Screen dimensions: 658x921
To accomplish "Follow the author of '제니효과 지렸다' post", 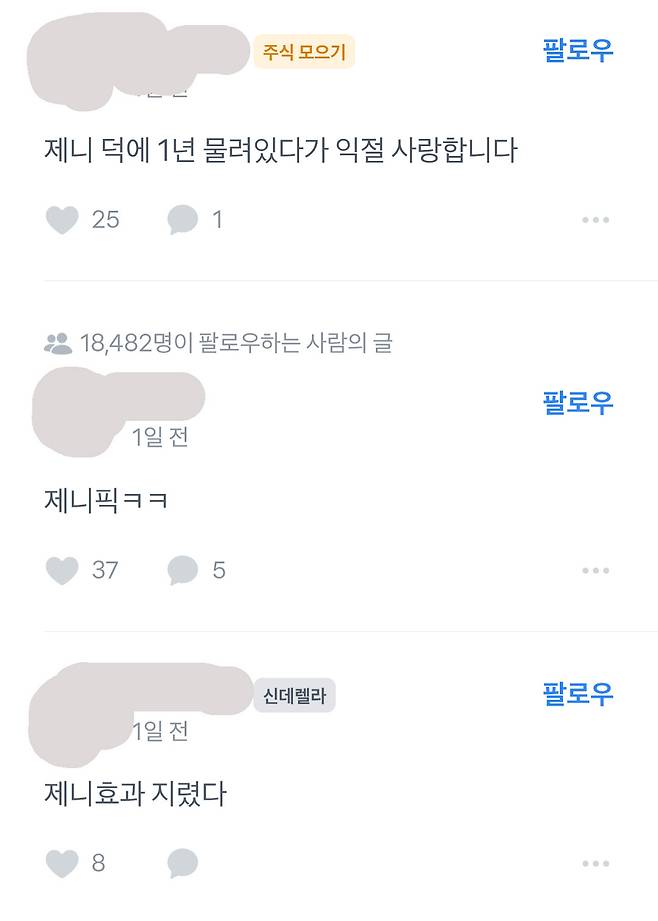I will [x=577, y=694].
